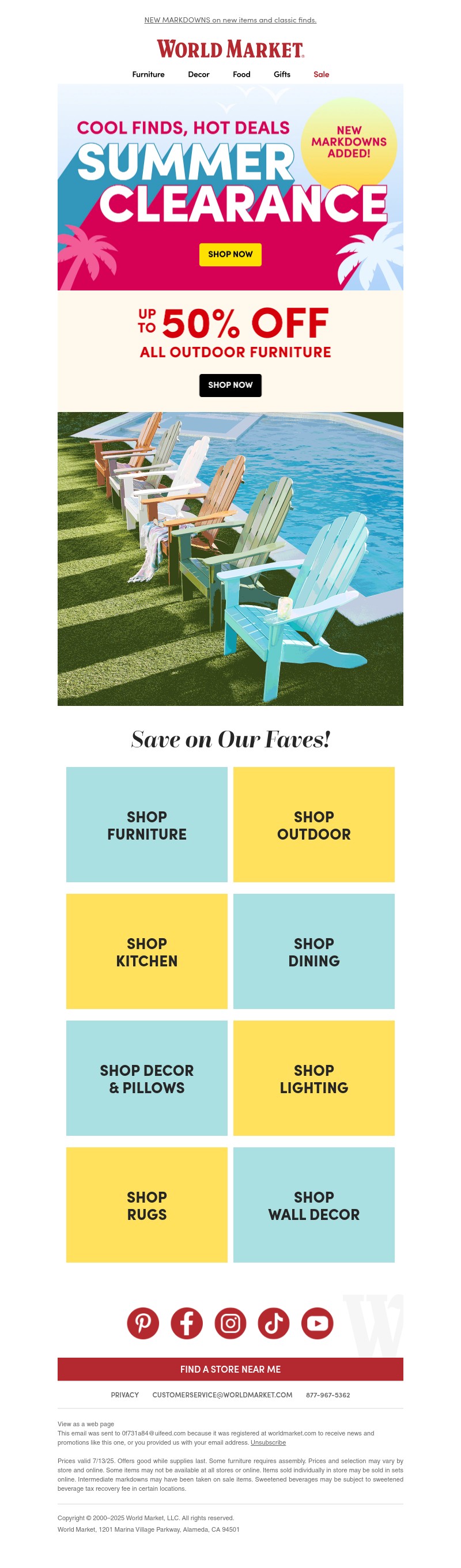Tap the Unsubscribe link
461x1568 pixels.
[268, 1442]
